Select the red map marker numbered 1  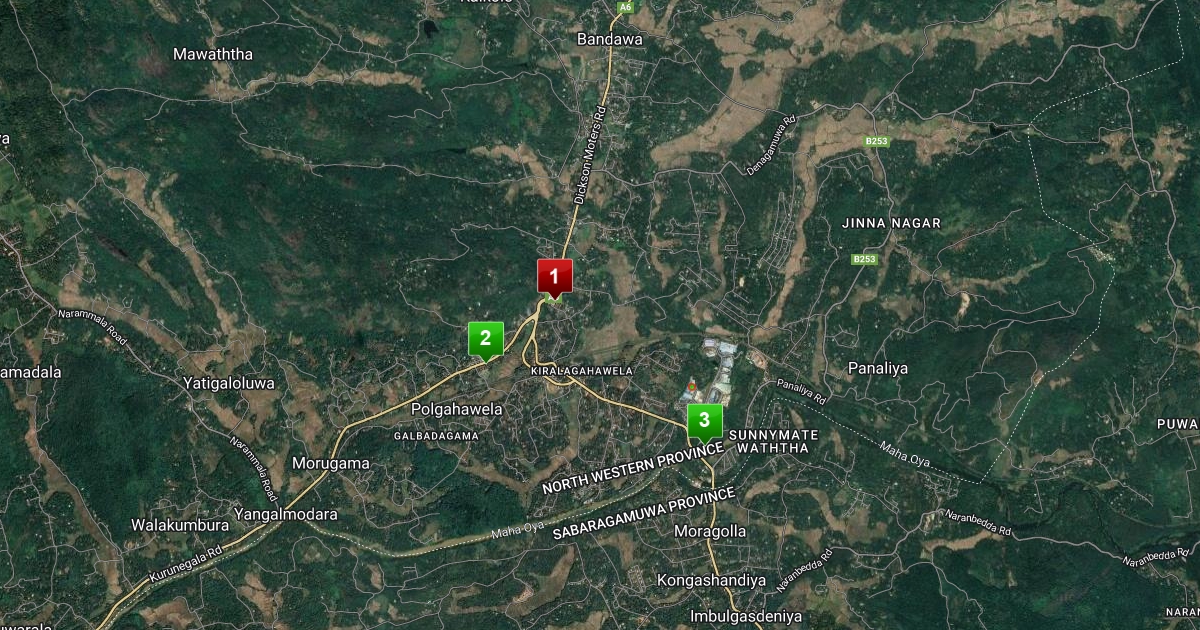(x=555, y=275)
